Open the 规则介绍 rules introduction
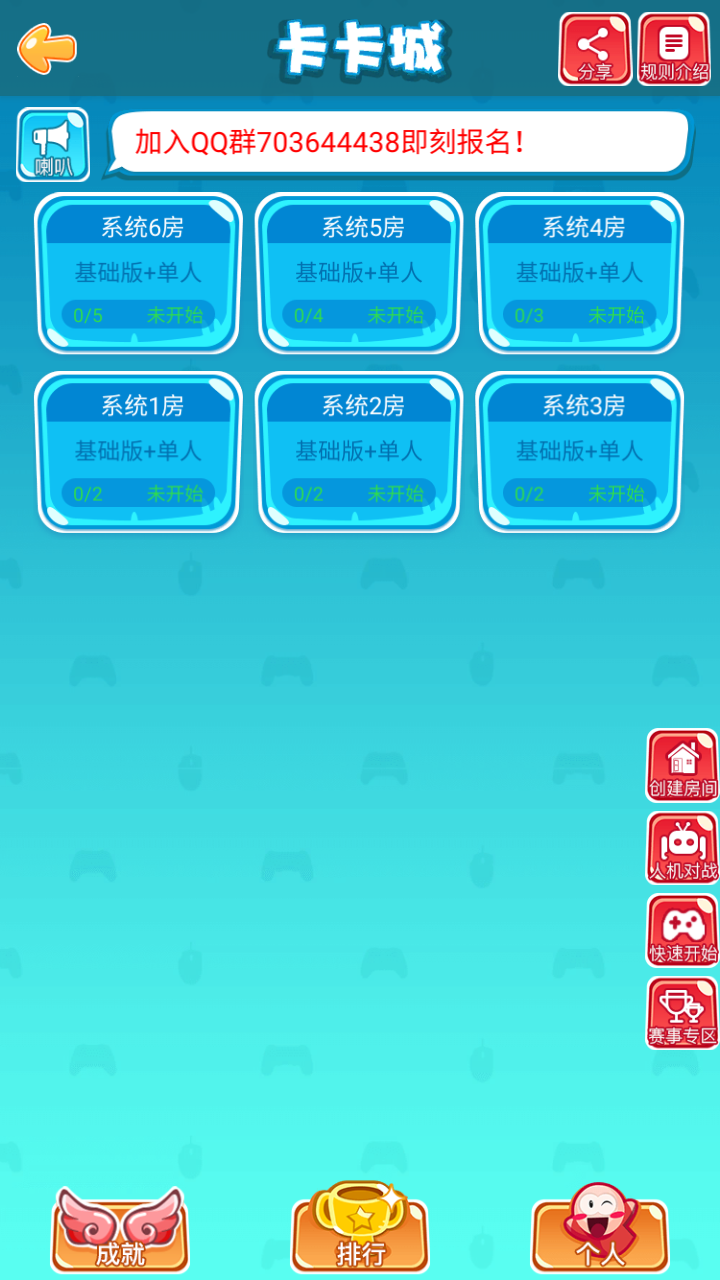Viewport: 720px width, 1280px height. (673, 45)
